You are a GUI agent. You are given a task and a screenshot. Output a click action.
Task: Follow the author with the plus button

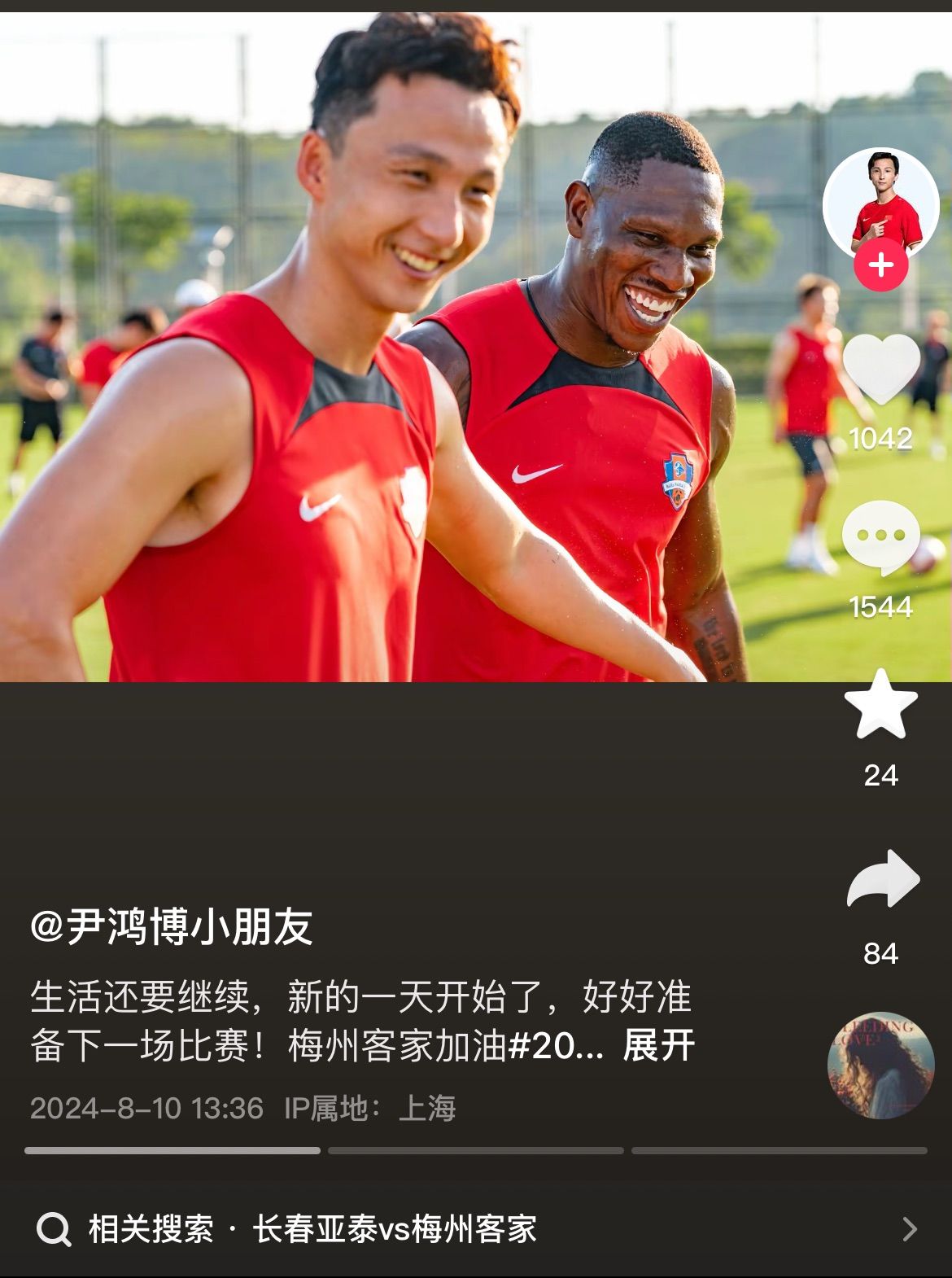pos(880,265)
